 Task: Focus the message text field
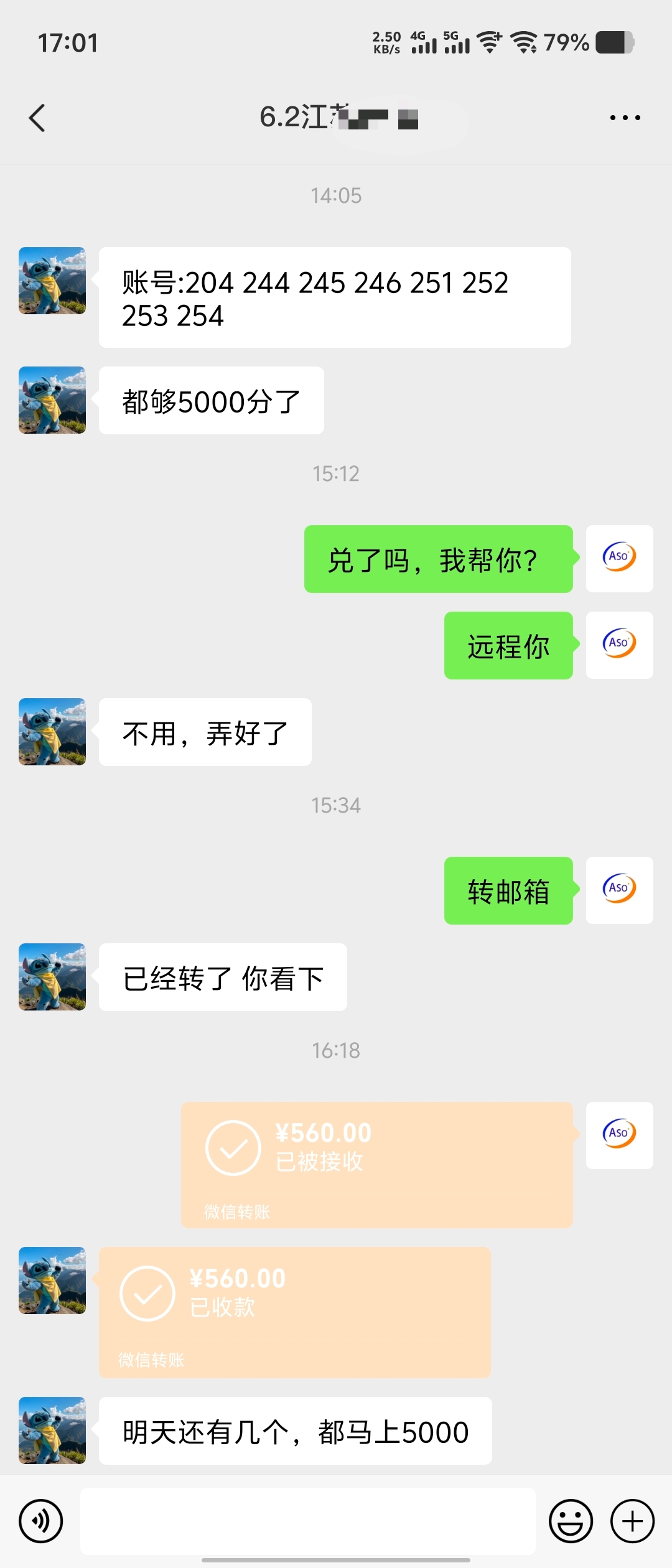pos(307,1521)
